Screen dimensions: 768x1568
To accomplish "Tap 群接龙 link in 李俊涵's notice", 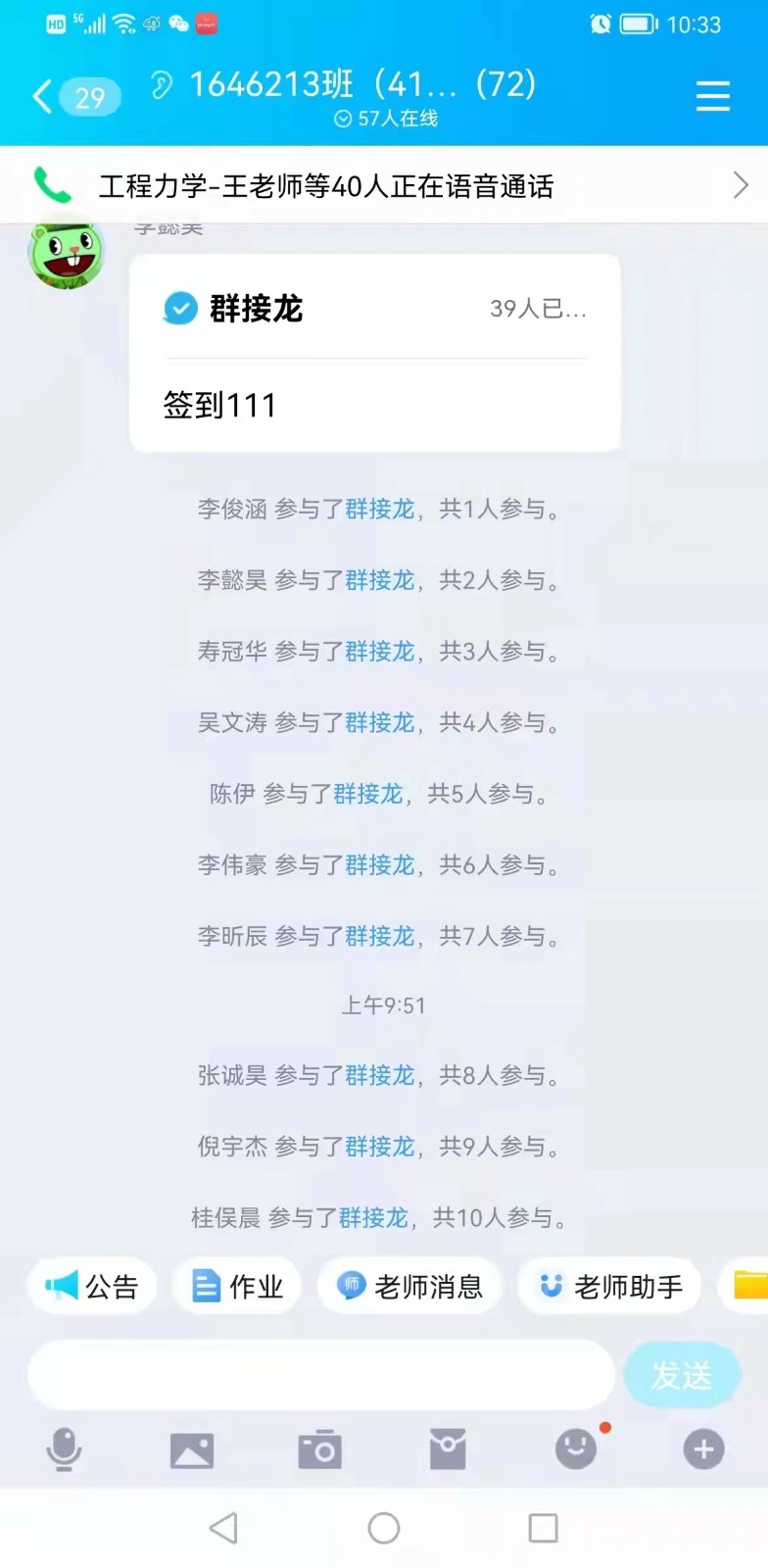I will [380, 509].
